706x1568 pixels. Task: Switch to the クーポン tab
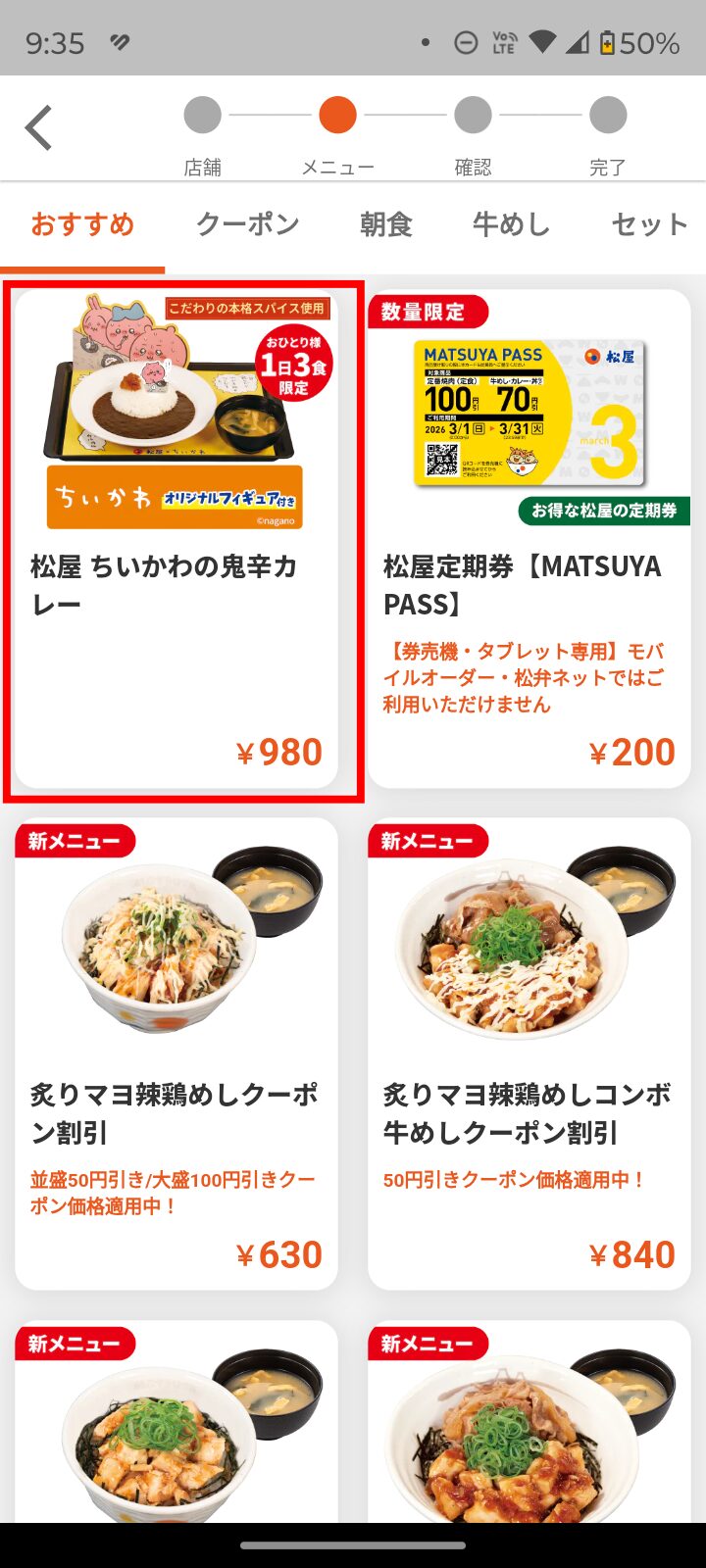[246, 224]
